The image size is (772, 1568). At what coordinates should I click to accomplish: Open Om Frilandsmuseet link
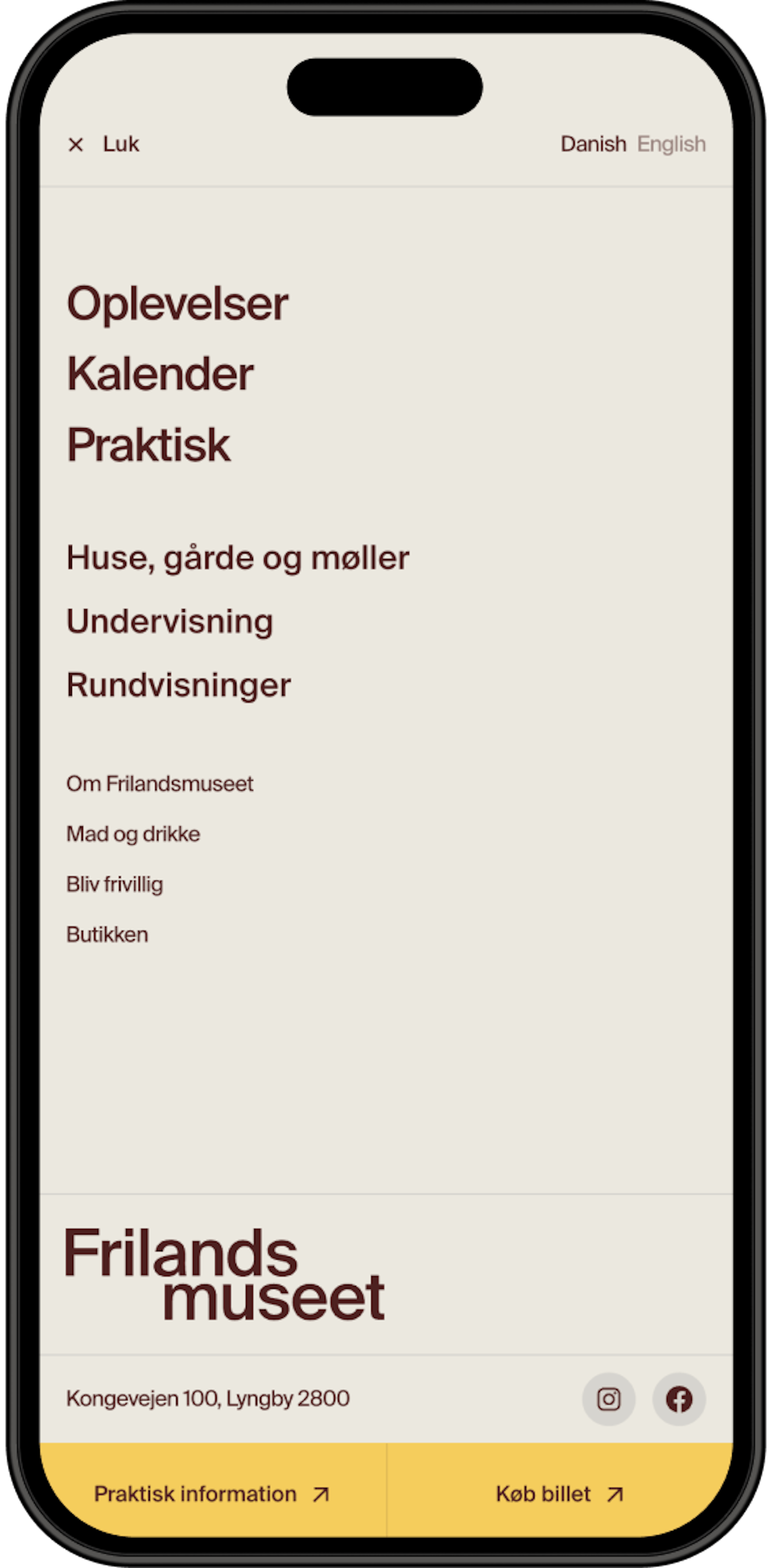(x=159, y=783)
